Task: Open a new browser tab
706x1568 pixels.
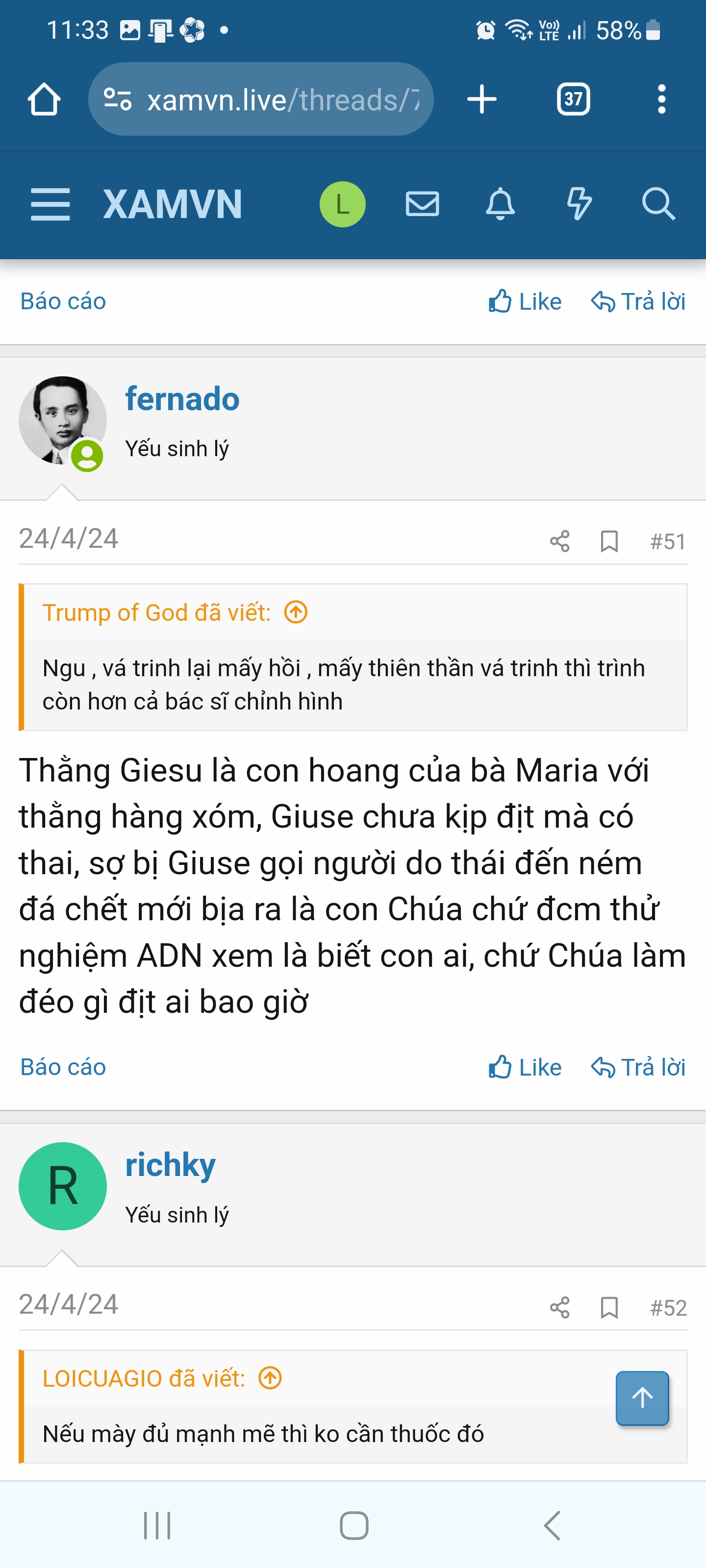Action: click(481, 99)
